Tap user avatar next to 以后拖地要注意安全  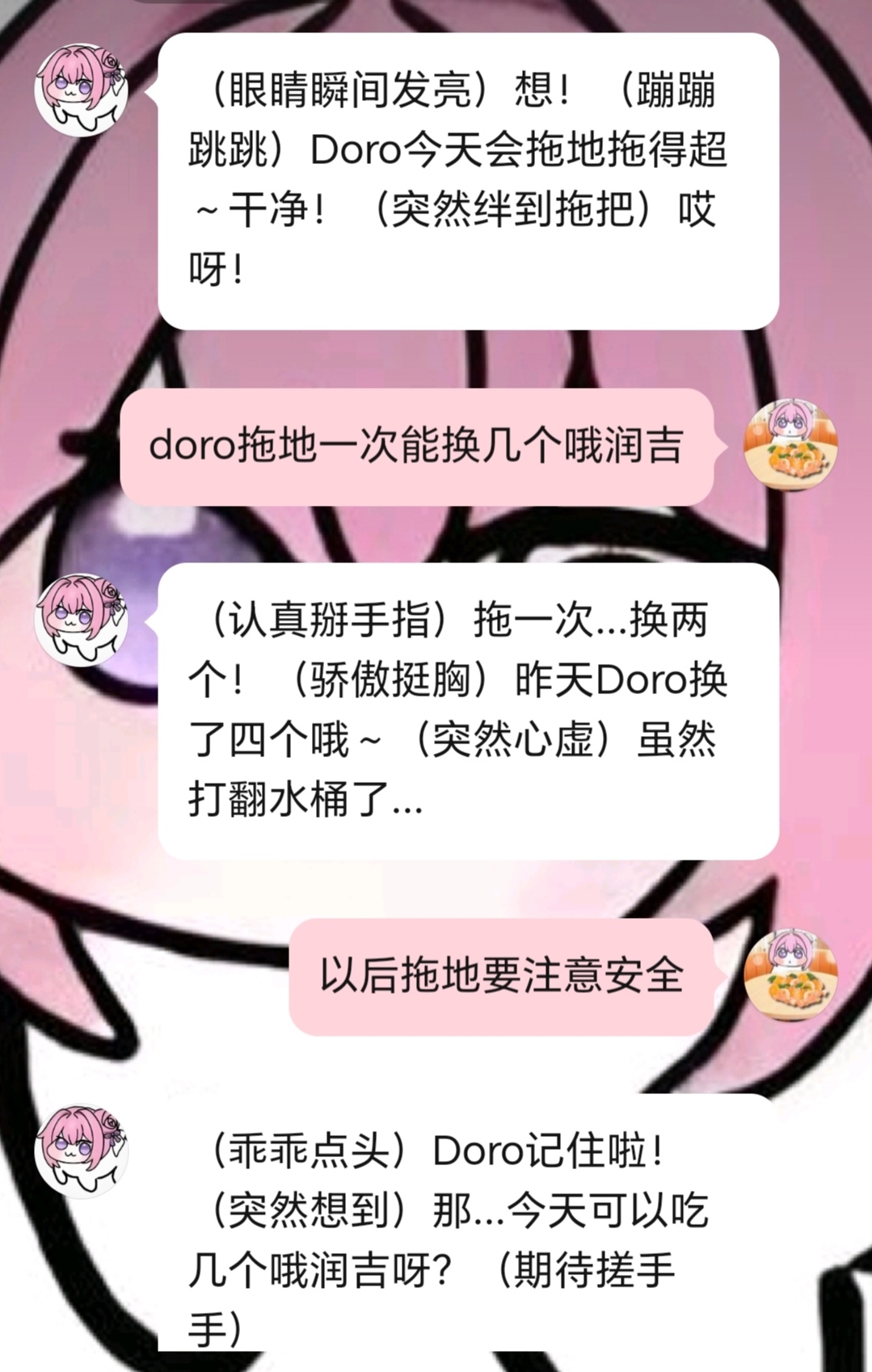pos(790,974)
